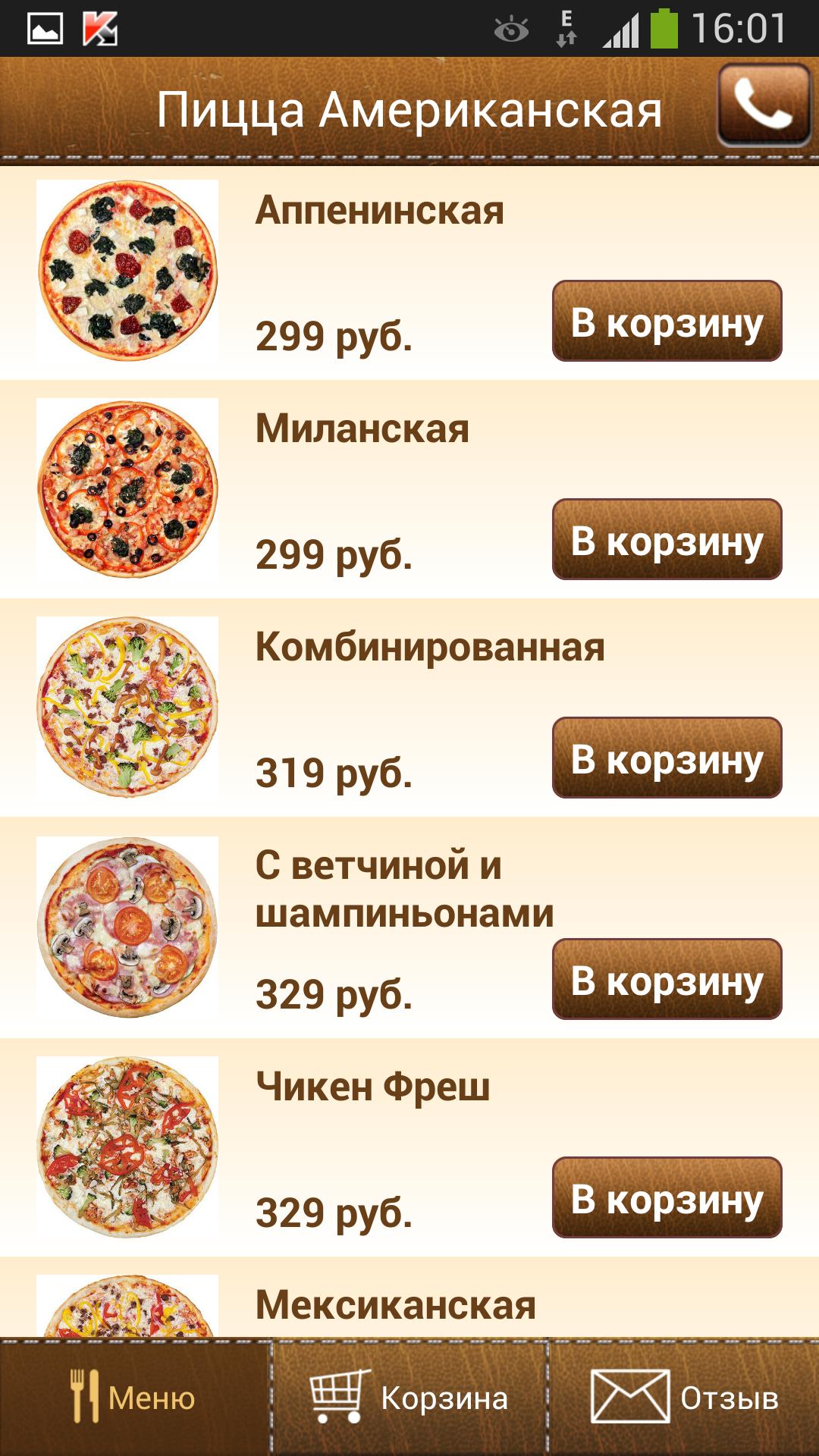Add Комбинированная pizza to cart
This screenshot has width=819, height=1456.
pyautogui.click(x=667, y=758)
